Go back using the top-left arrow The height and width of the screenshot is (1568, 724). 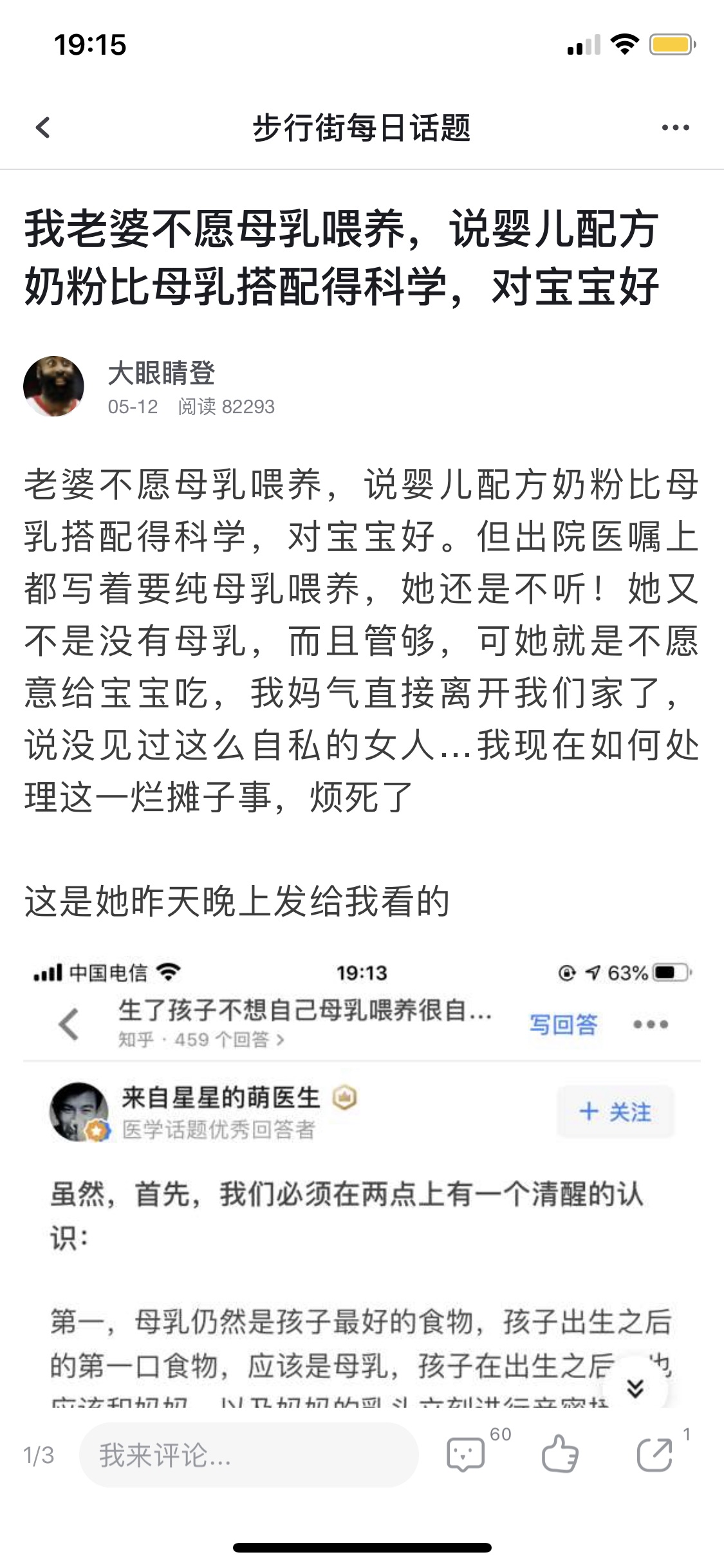[42, 127]
